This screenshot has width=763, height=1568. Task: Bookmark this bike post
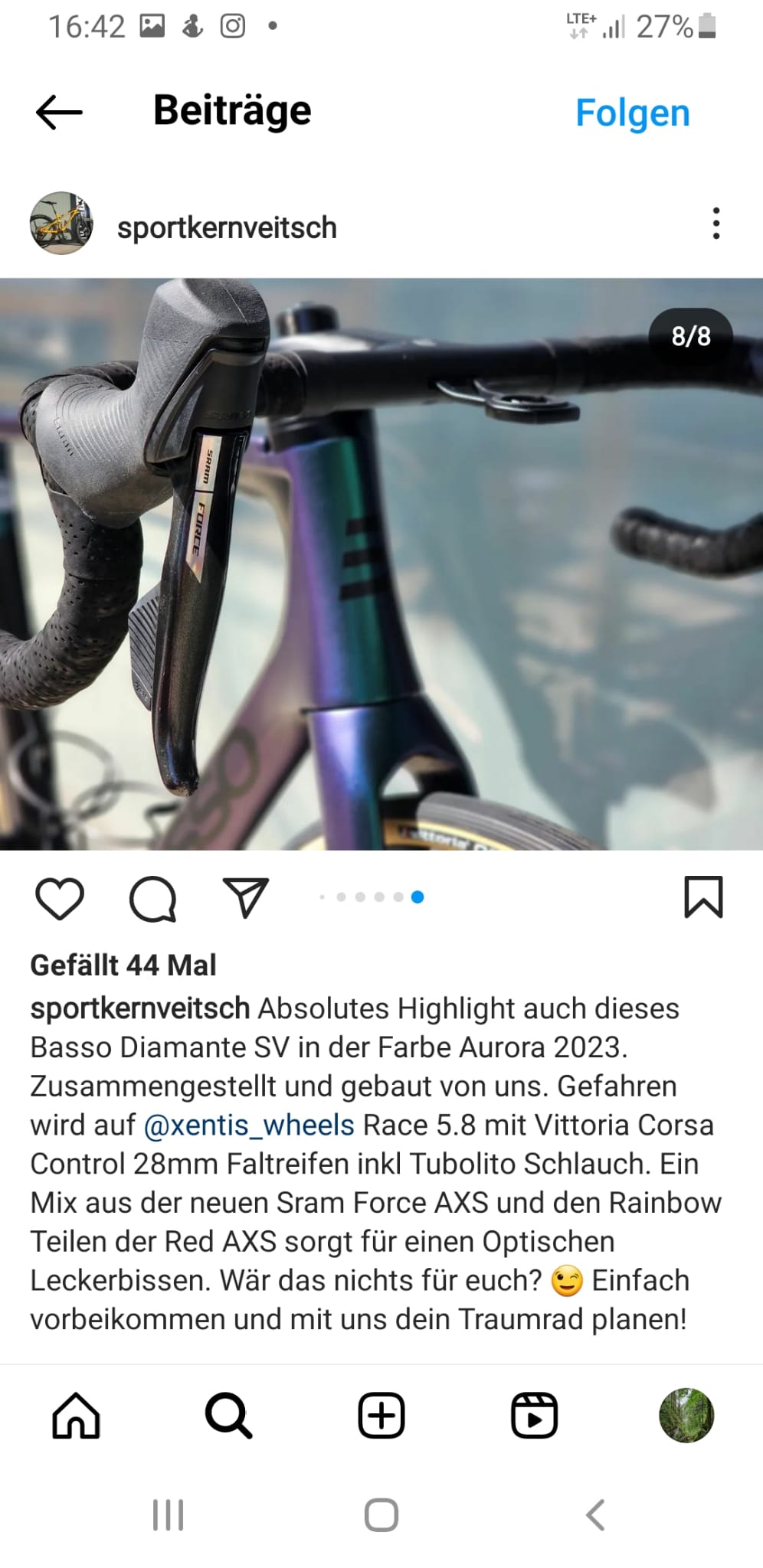[702, 897]
